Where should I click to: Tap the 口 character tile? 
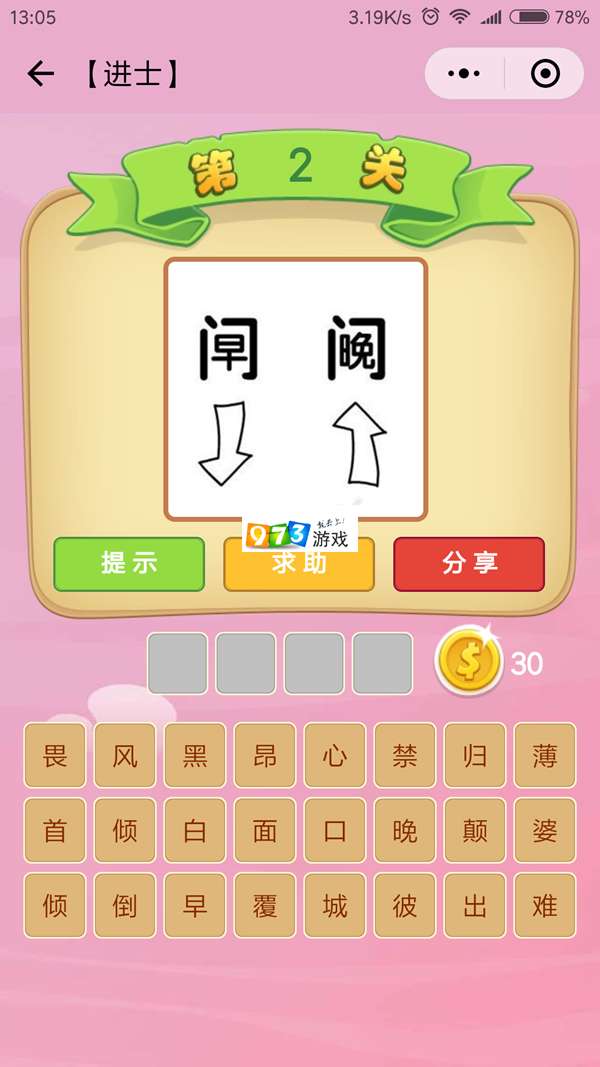[335, 830]
